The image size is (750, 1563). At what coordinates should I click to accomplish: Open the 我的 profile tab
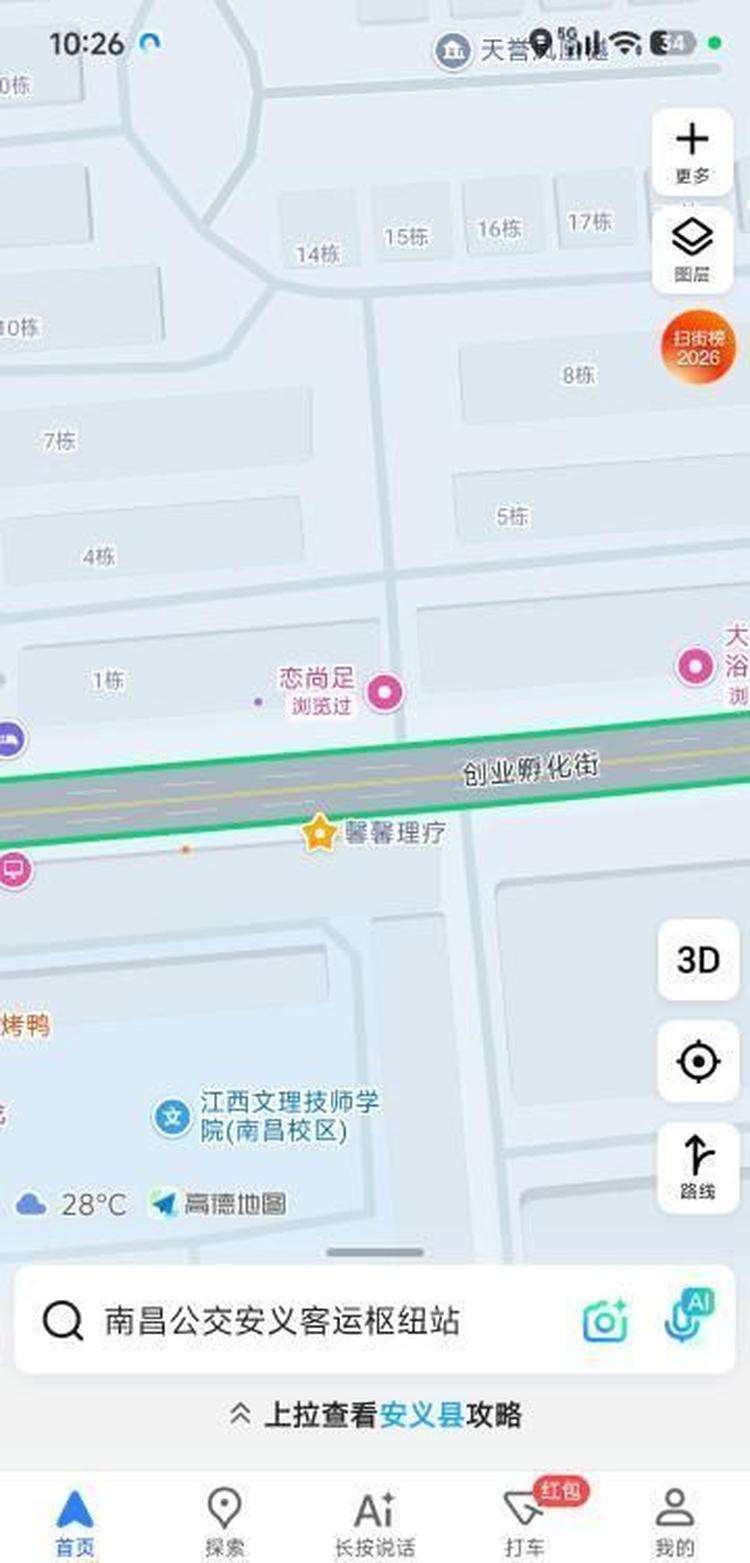pyautogui.click(x=675, y=1521)
